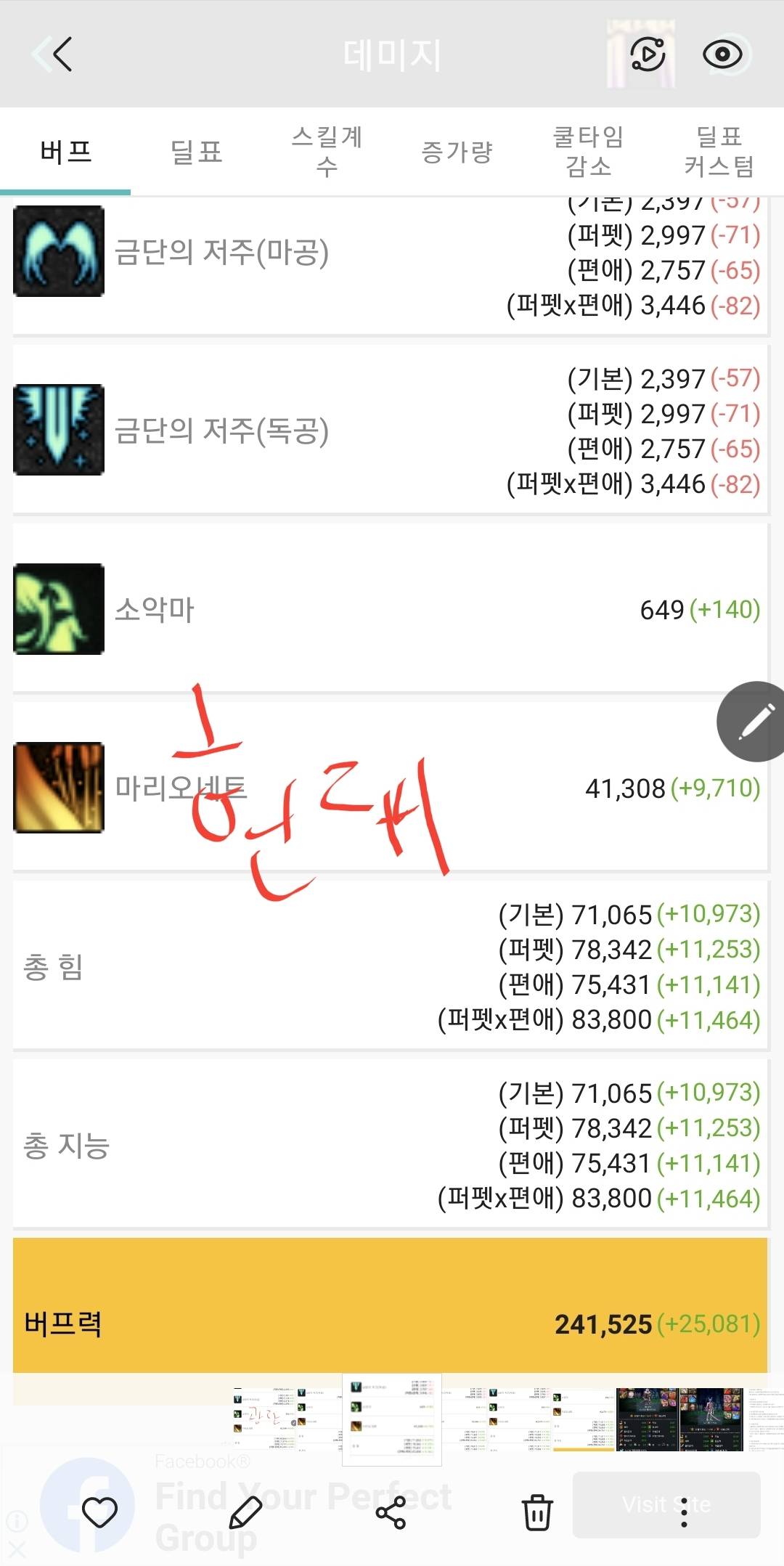Mark this image as favorite
Image resolution: width=784 pixels, height=1566 pixels.
[99, 1513]
